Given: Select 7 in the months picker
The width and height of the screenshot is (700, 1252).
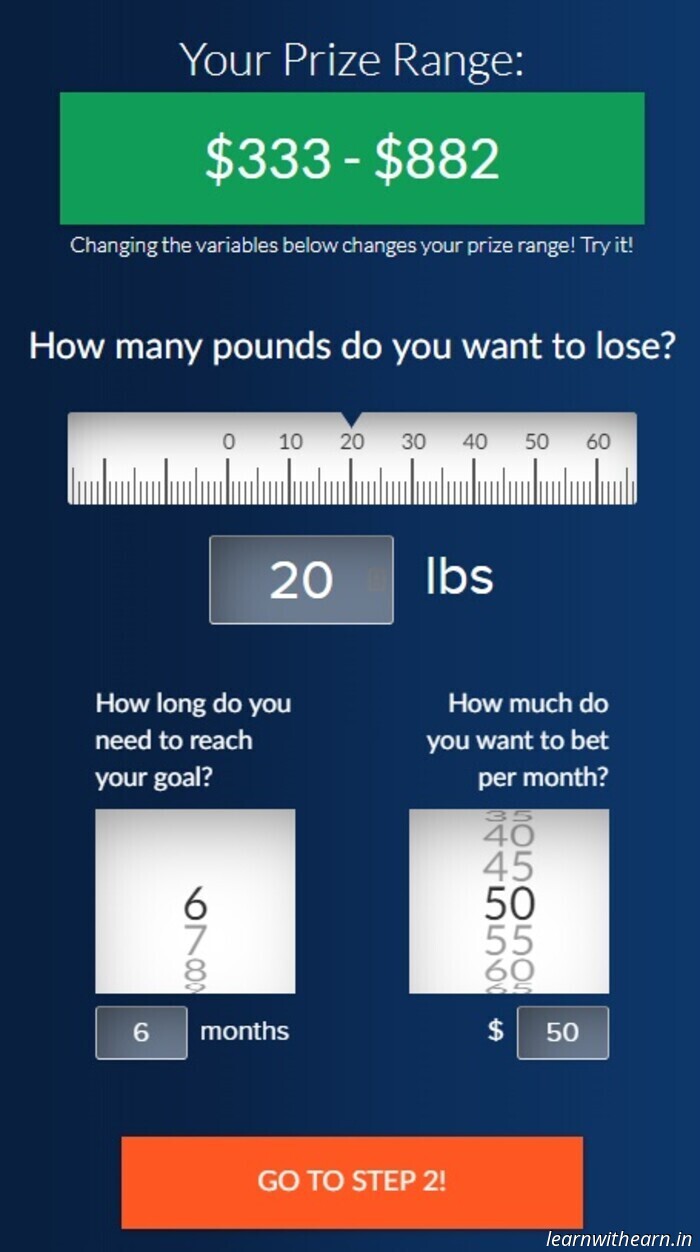Looking at the screenshot, I should pyautogui.click(x=195, y=940).
